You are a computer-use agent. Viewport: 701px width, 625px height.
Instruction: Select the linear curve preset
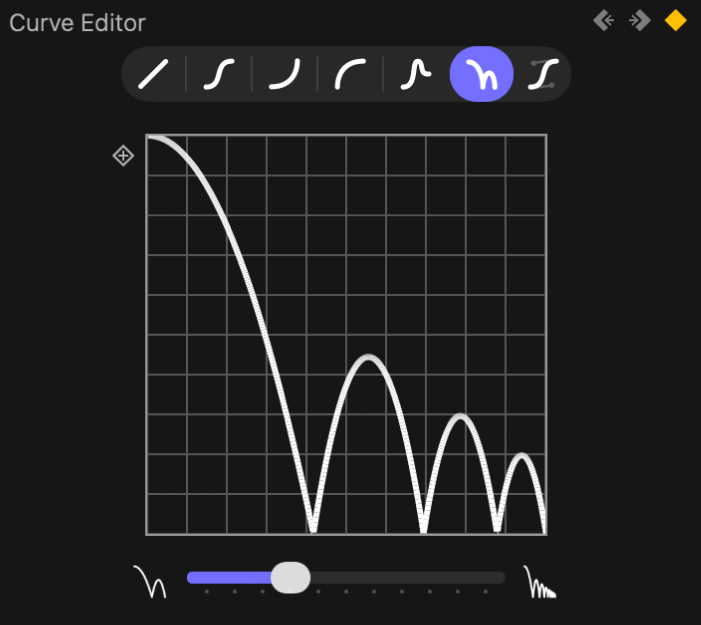[x=154, y=75]
